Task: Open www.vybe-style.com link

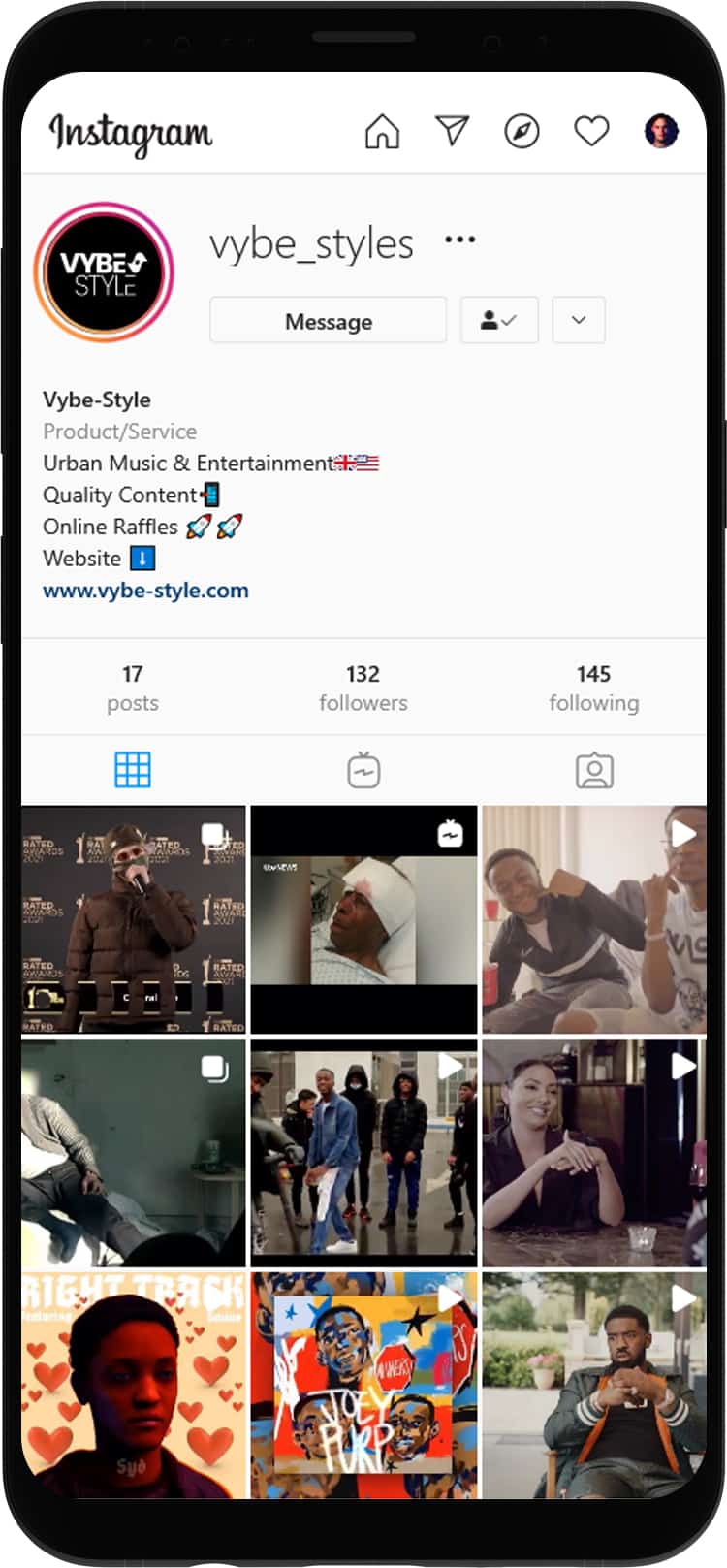Action: [x=145, y=590]
